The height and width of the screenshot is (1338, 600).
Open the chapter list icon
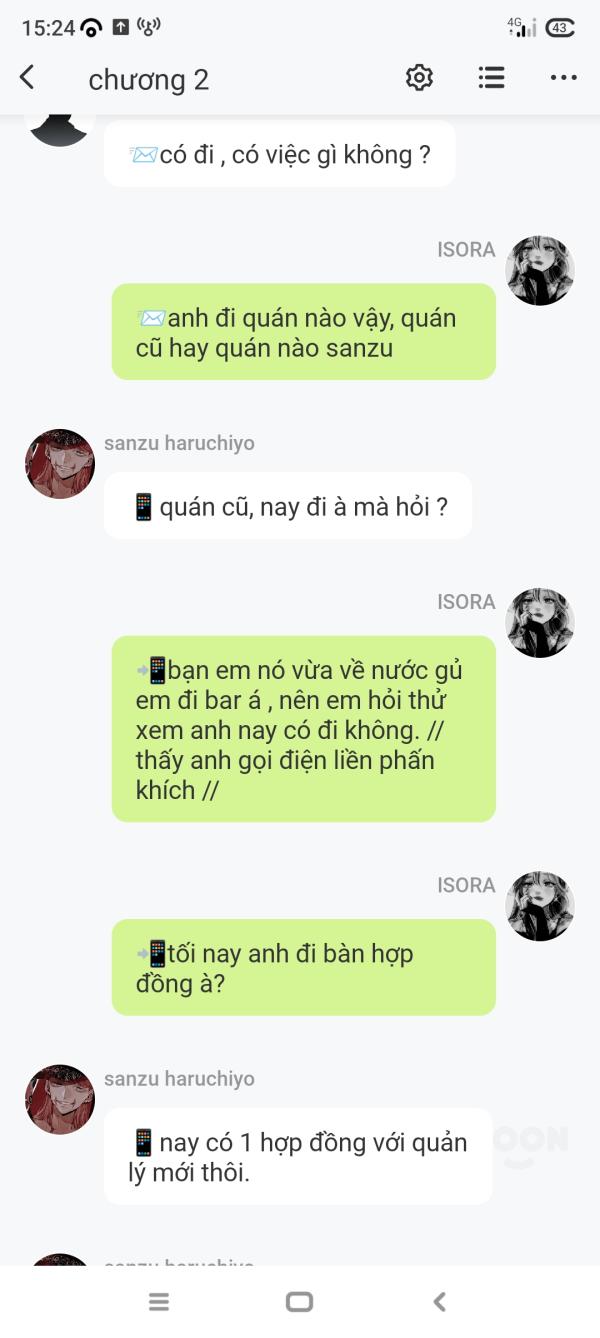pyautogui.click(x=491, y=78)
